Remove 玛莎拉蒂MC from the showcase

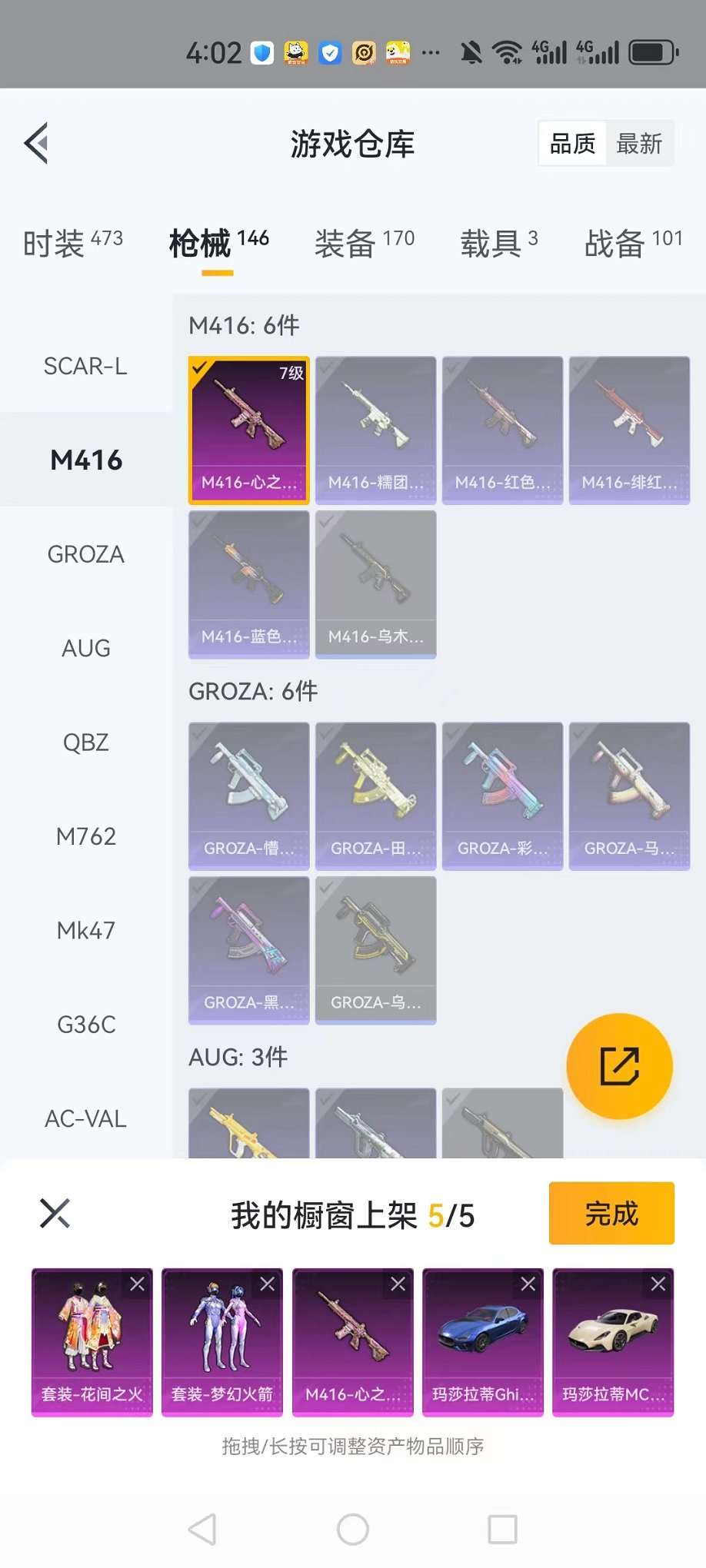pos(658,1284)
